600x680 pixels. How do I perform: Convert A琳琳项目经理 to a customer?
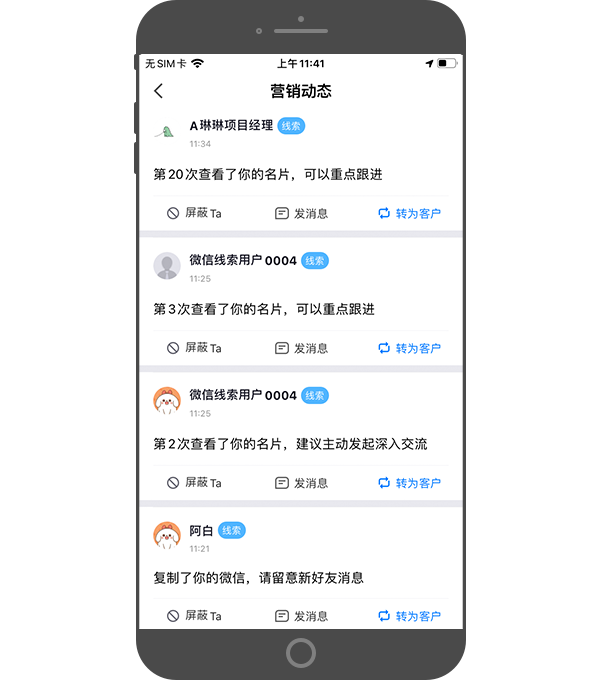tap(409, 213)
